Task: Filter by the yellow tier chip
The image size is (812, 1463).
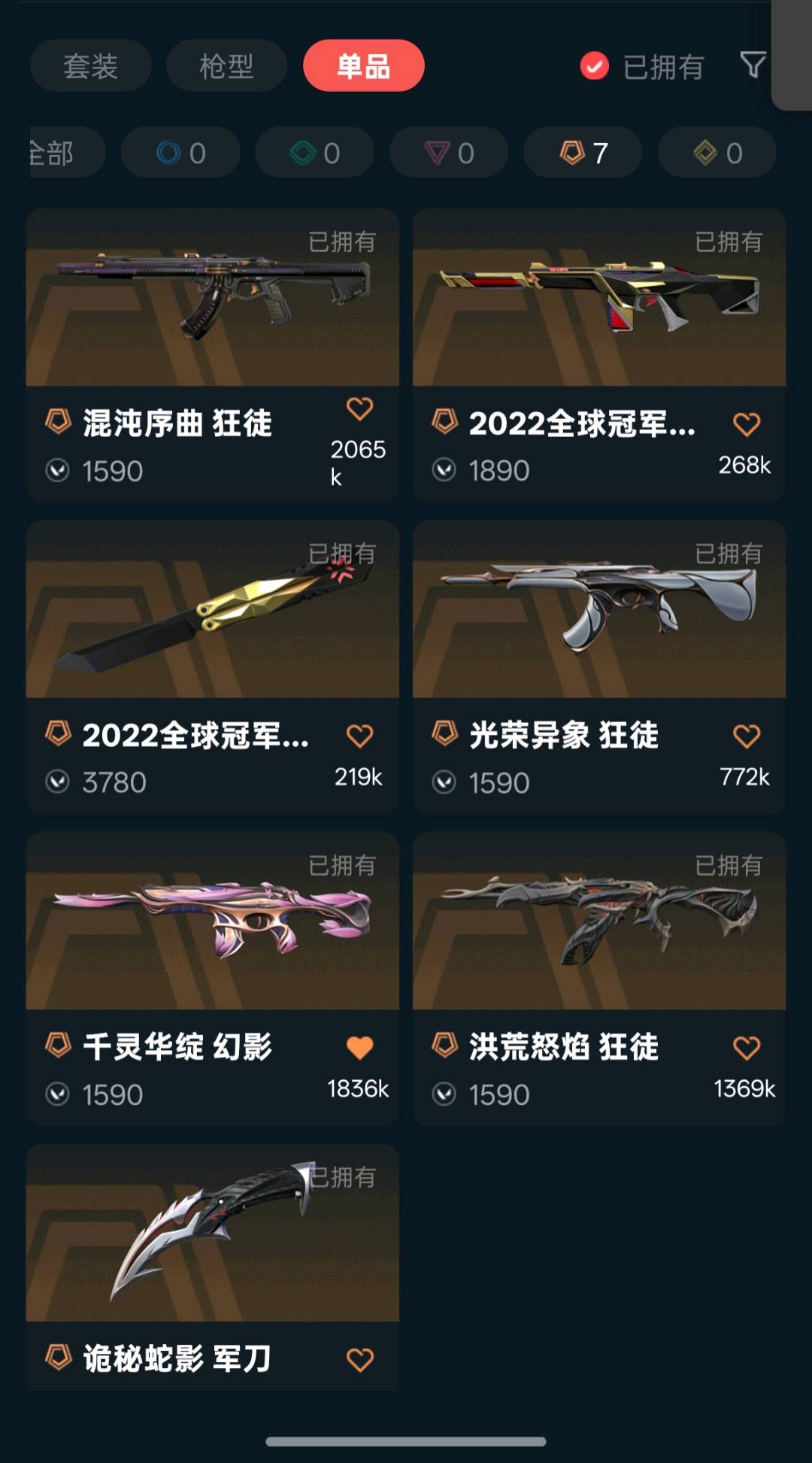Action: click(717, 153)
